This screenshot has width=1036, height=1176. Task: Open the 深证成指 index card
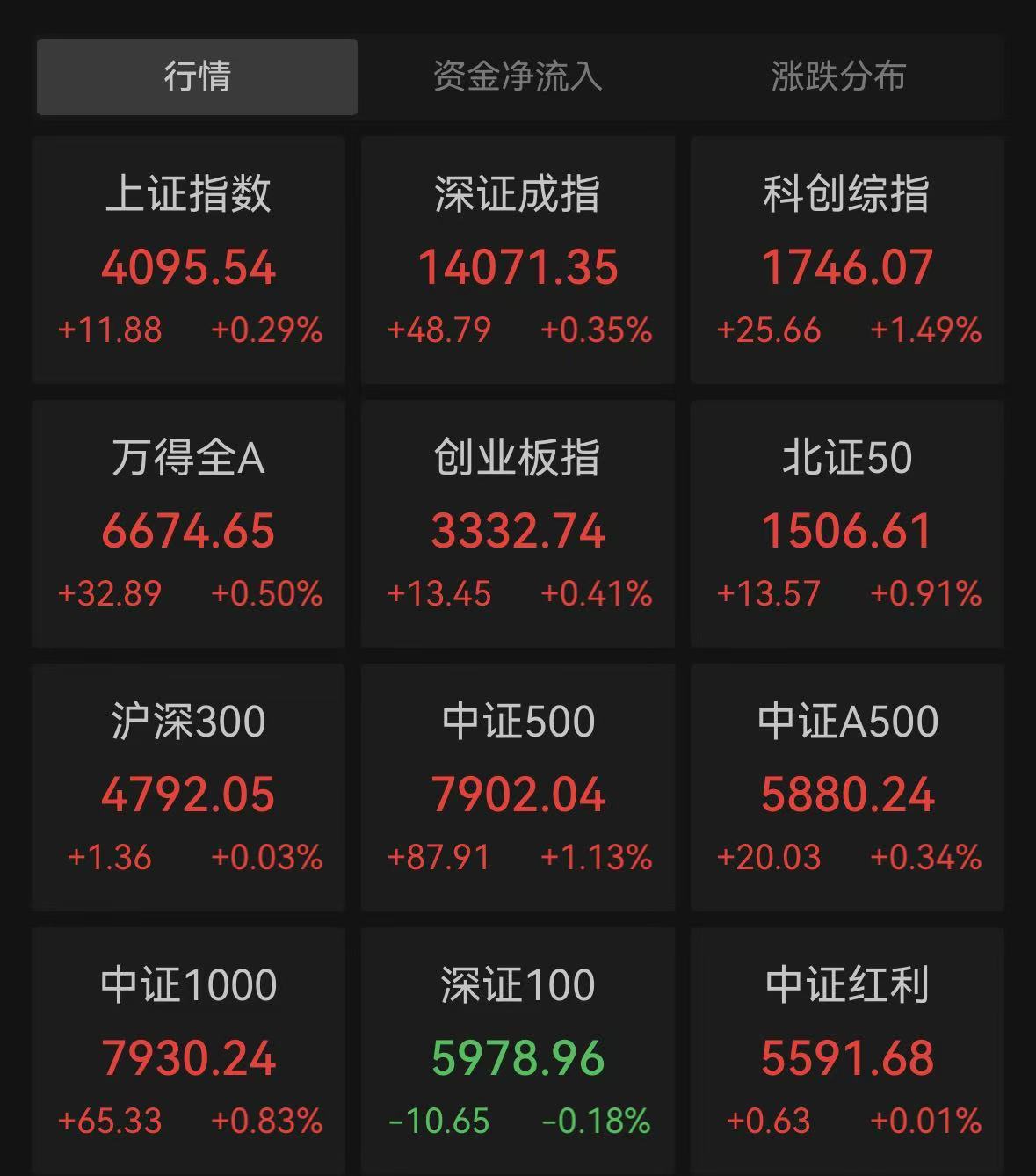pos(518,260)
